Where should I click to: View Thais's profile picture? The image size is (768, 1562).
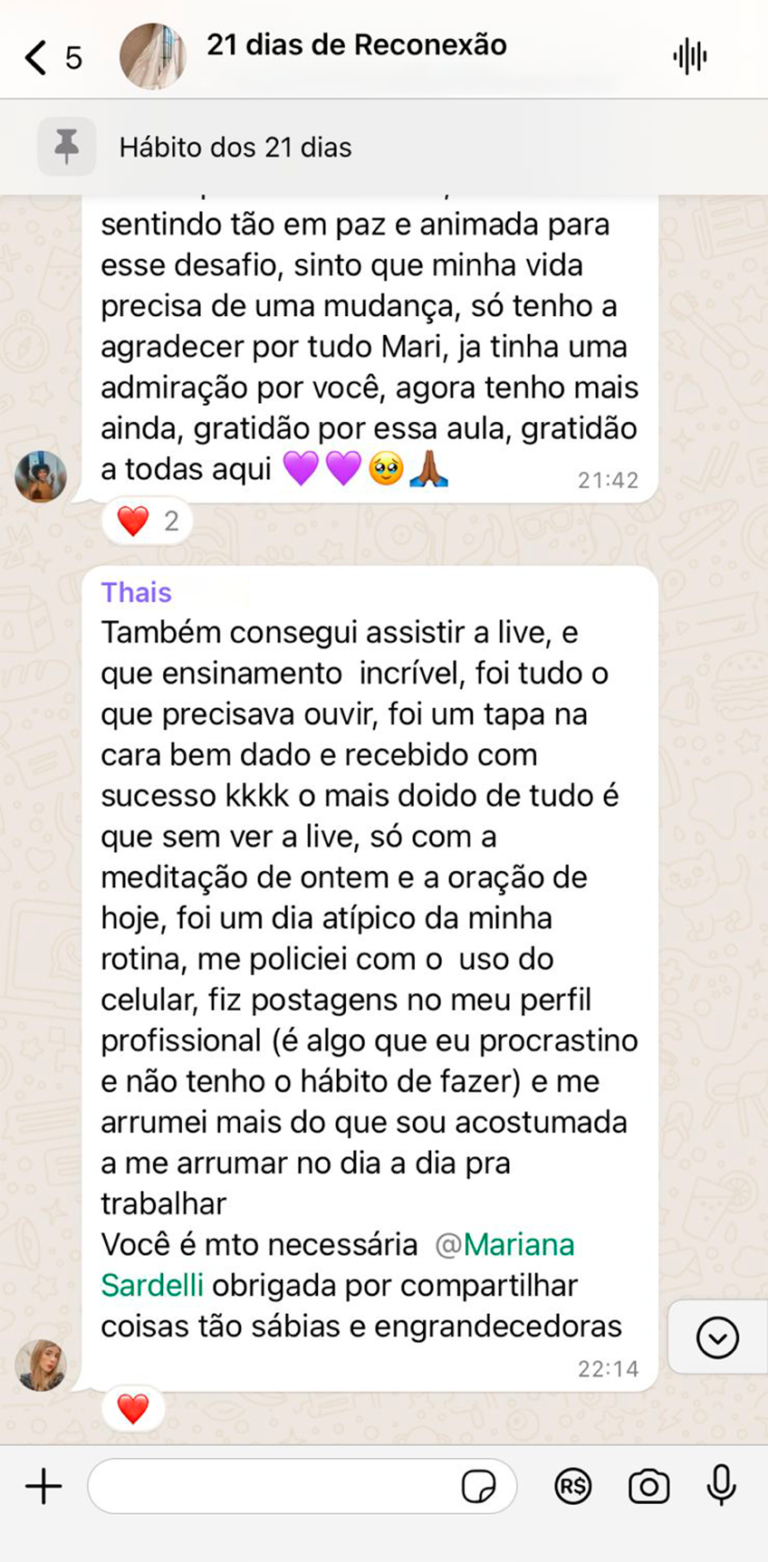point(41,1364)
